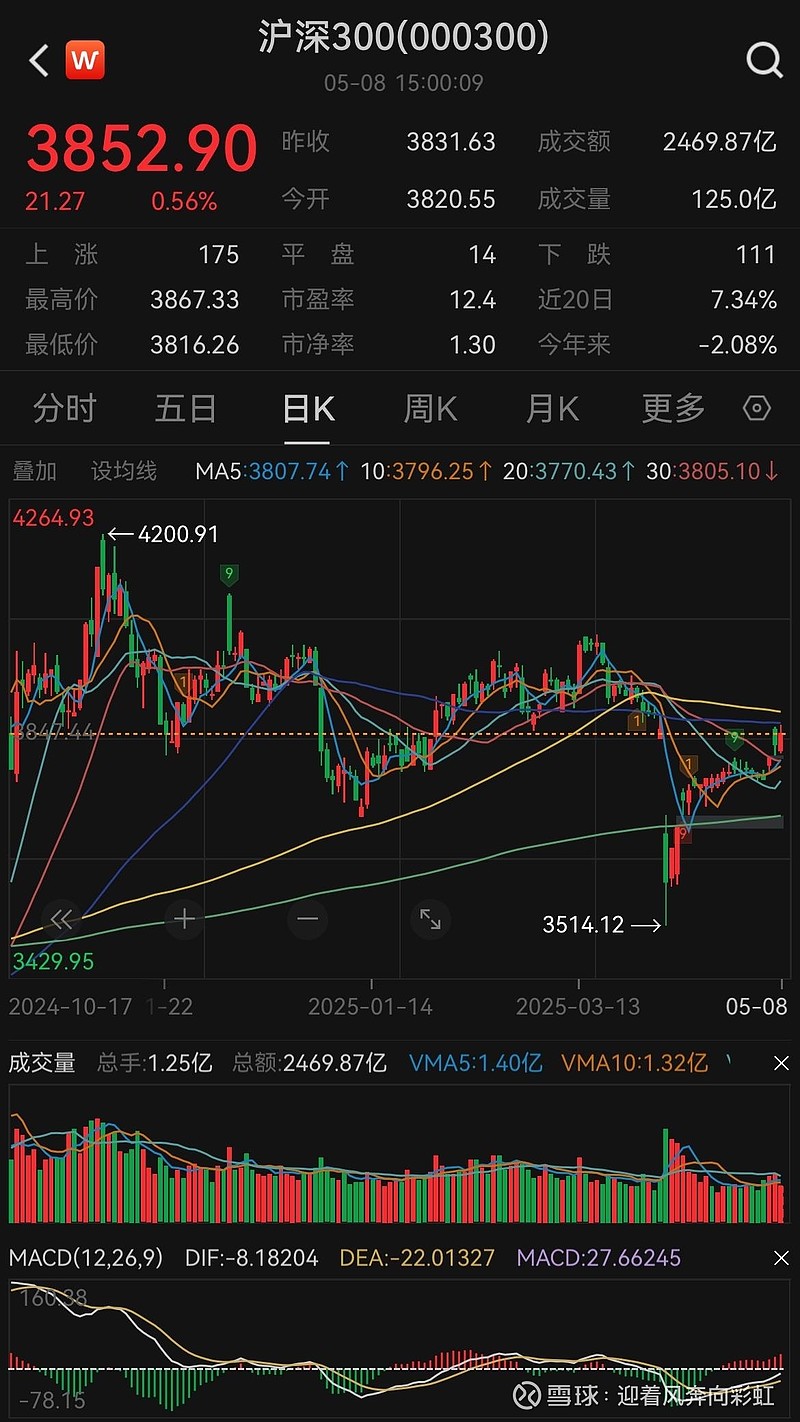Screen dimensions: 800x1422
Task: Zoom out of chart with minus icon
Action: coord(307,919)
